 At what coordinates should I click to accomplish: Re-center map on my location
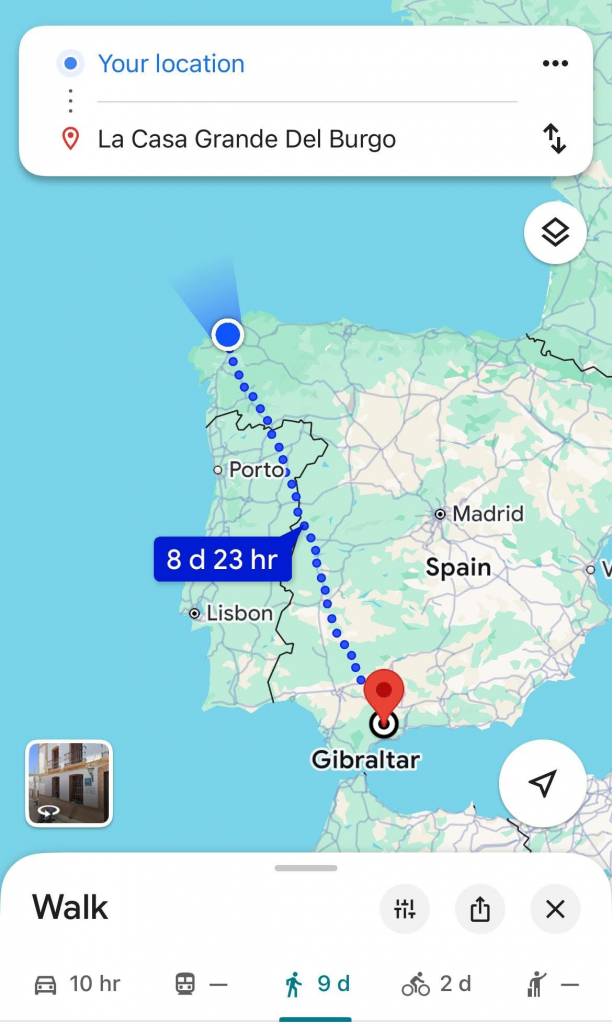pos(542,783)
